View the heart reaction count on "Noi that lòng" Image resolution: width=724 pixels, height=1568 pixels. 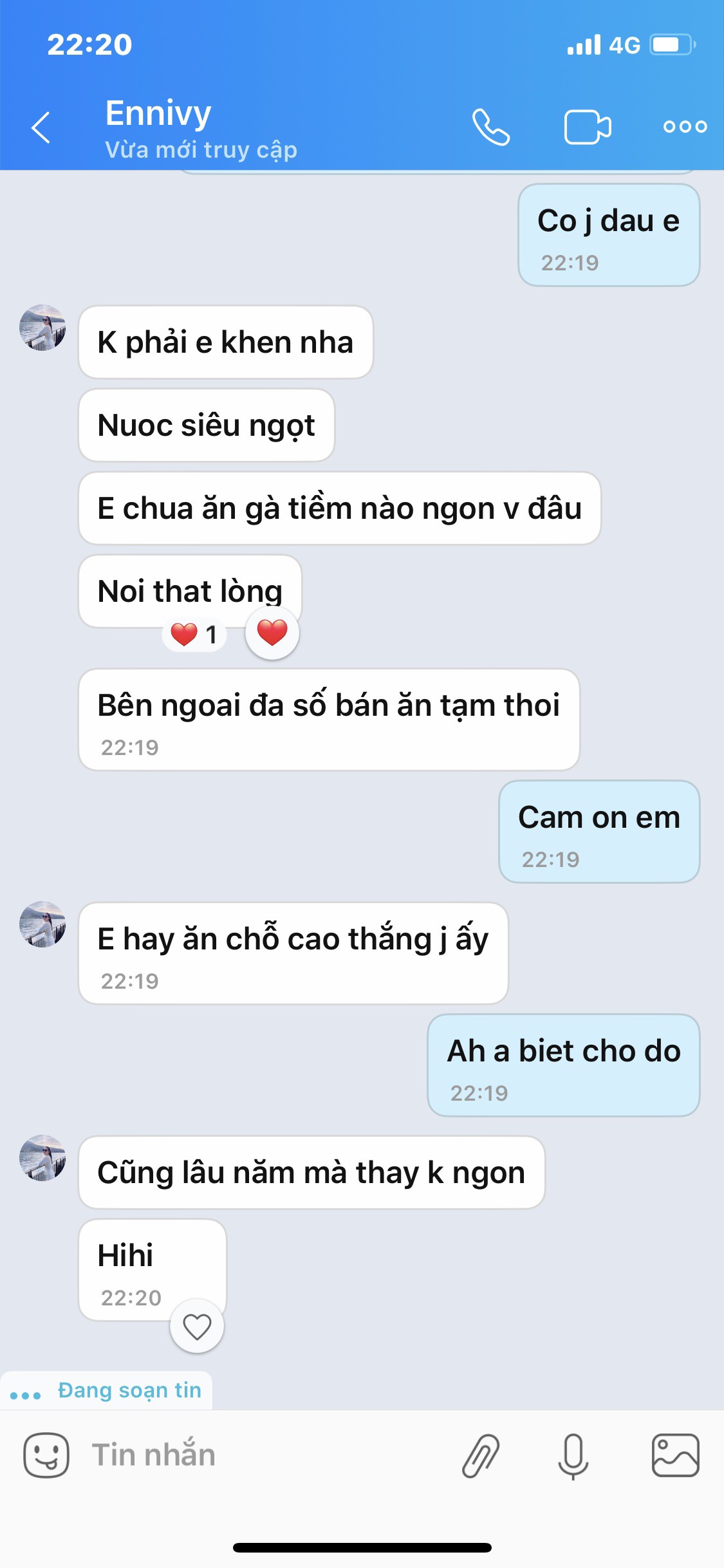click(194, 635)
